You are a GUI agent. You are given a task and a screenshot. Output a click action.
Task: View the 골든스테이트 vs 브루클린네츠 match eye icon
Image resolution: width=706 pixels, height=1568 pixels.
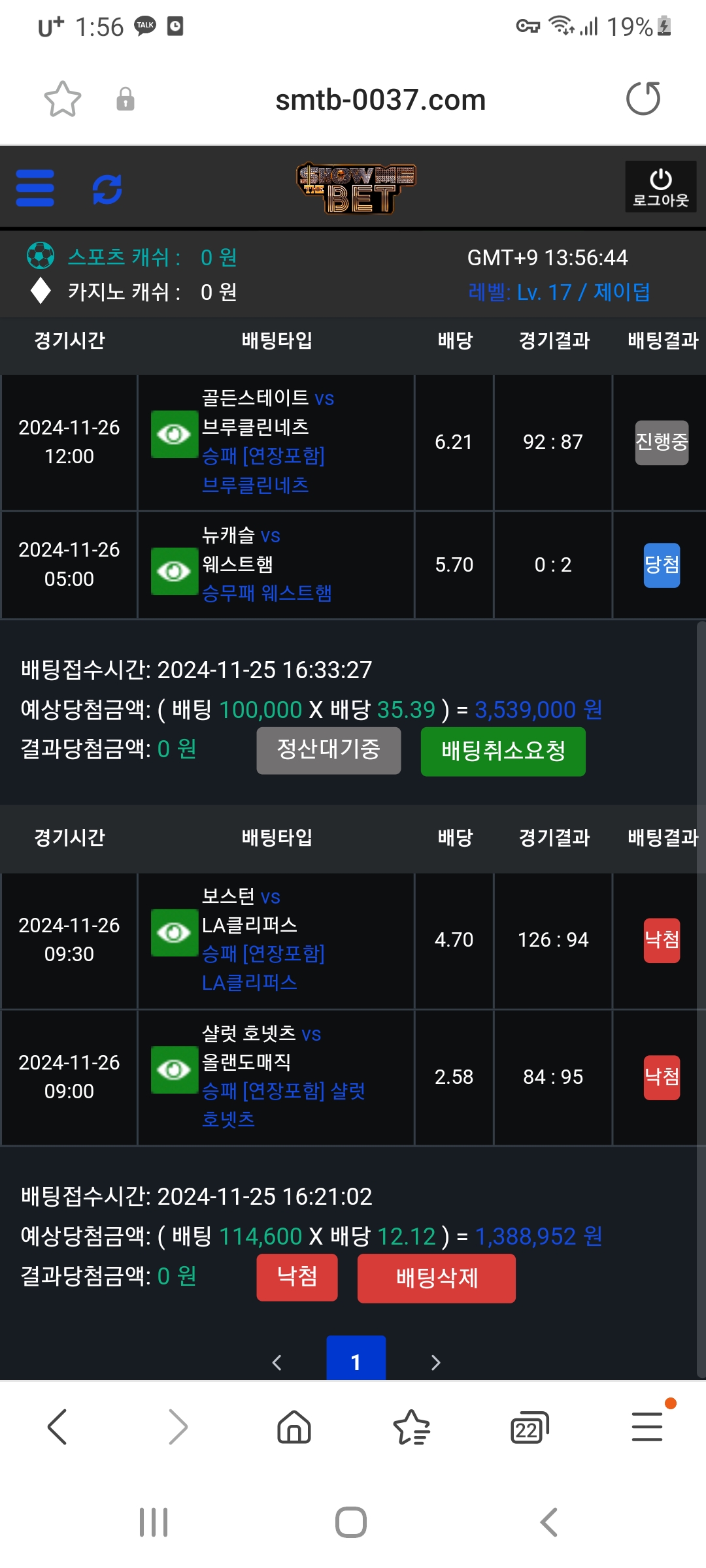175,434
